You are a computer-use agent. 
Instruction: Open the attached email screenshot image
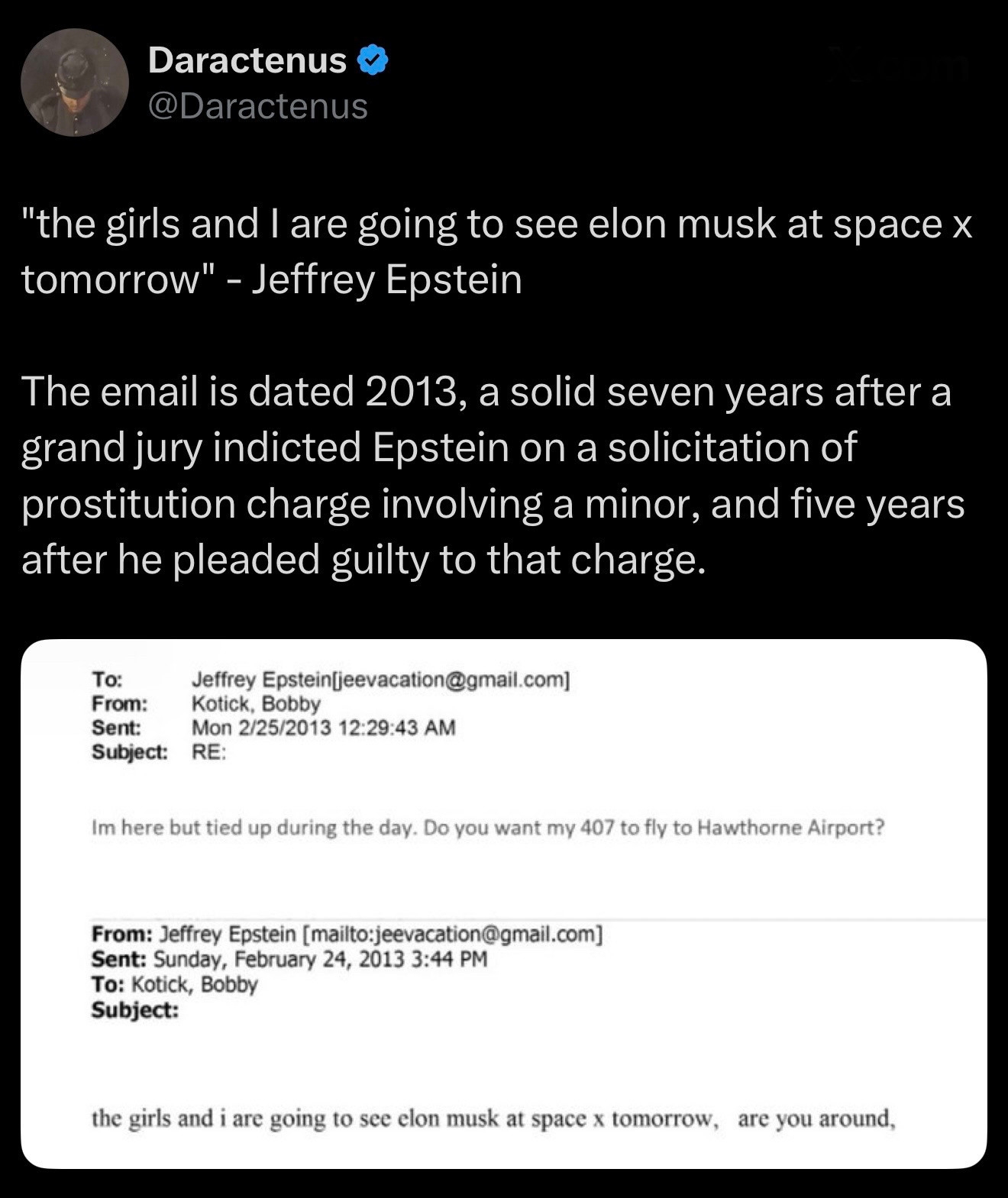pyautogui.click(x=503, y=903)
